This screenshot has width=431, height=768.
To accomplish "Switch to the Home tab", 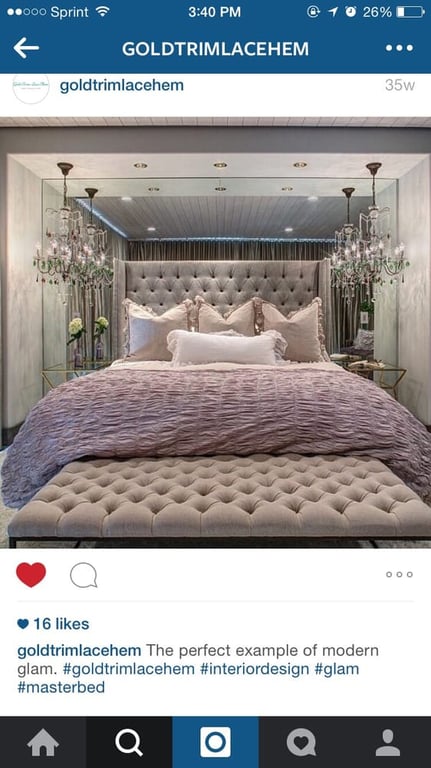I will tap(43, 743).
